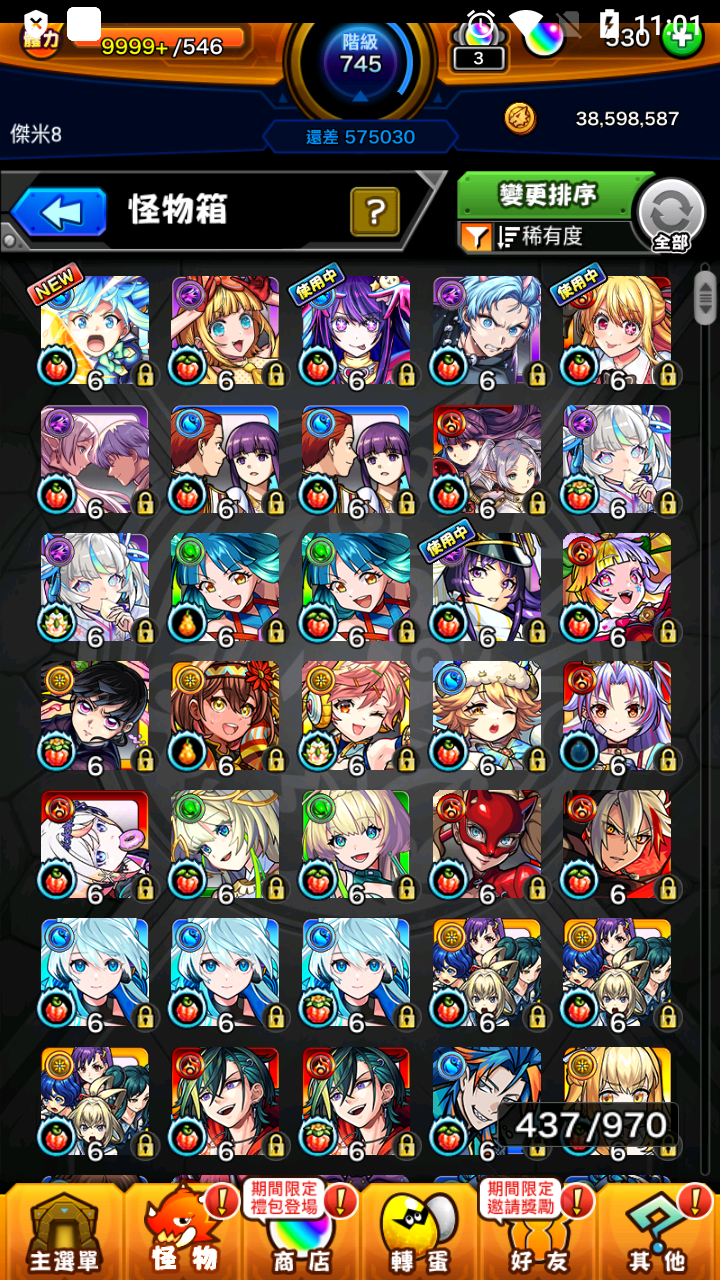The image size is (720, 1280).
Task: Switch to the 怪物 tab
Action: click(184, 1232)
